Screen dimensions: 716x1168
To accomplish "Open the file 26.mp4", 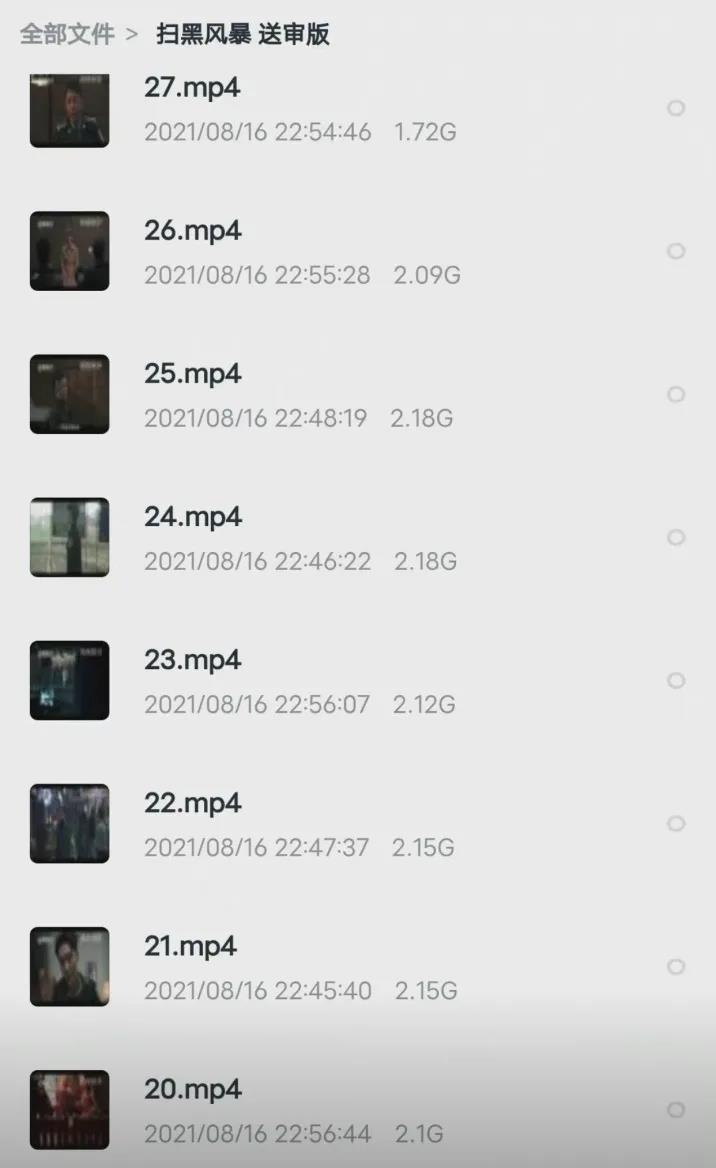I will (193, 231).
